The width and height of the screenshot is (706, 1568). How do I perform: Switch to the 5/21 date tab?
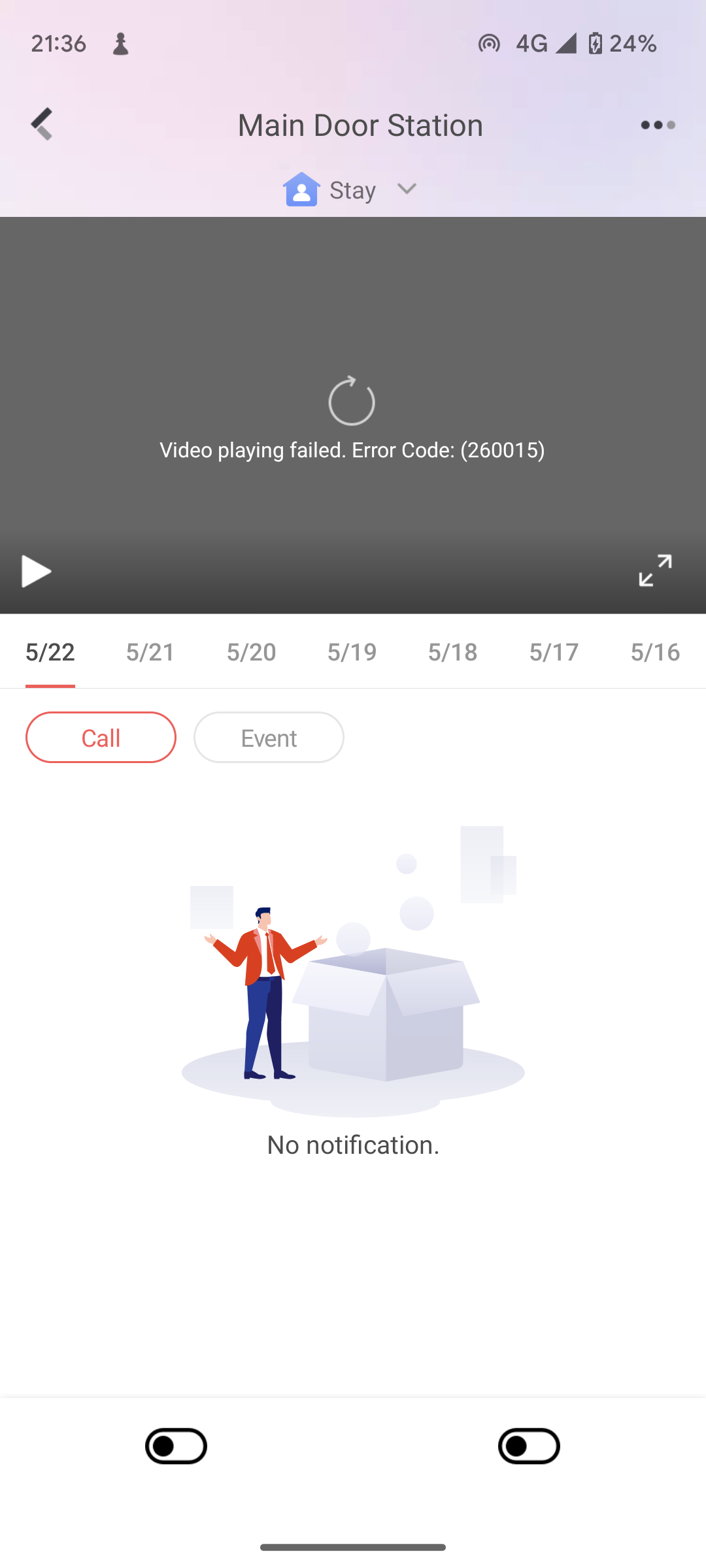pos(150,652)
